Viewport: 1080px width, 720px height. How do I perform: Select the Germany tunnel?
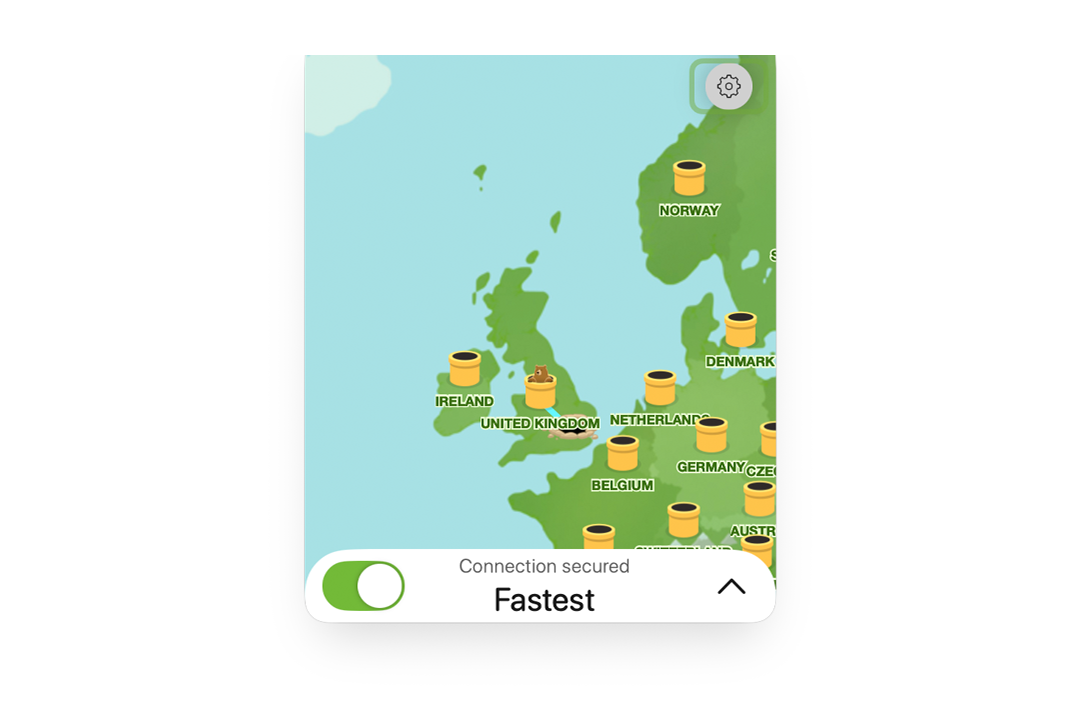click(712, 435)
